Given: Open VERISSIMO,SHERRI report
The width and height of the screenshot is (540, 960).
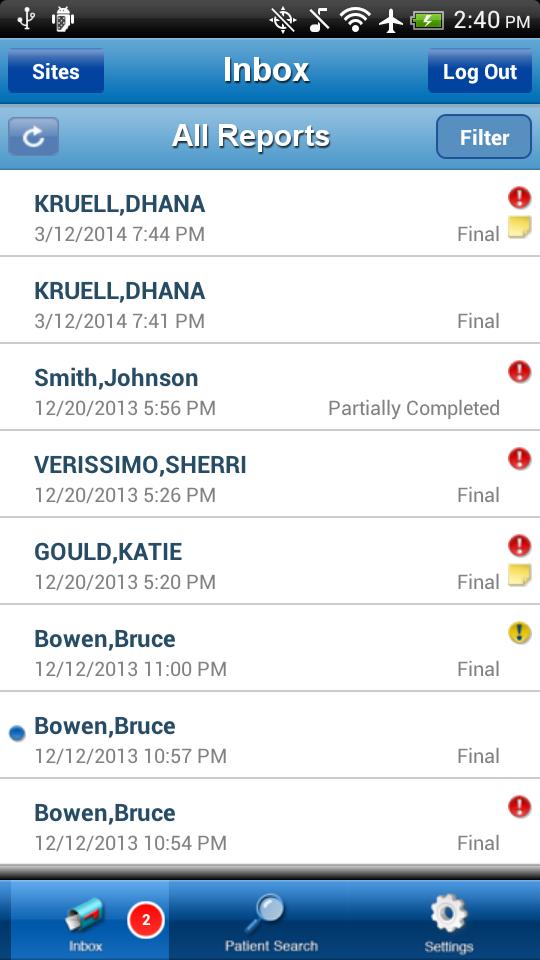Looking at the screenshot, I should [270, 474].
